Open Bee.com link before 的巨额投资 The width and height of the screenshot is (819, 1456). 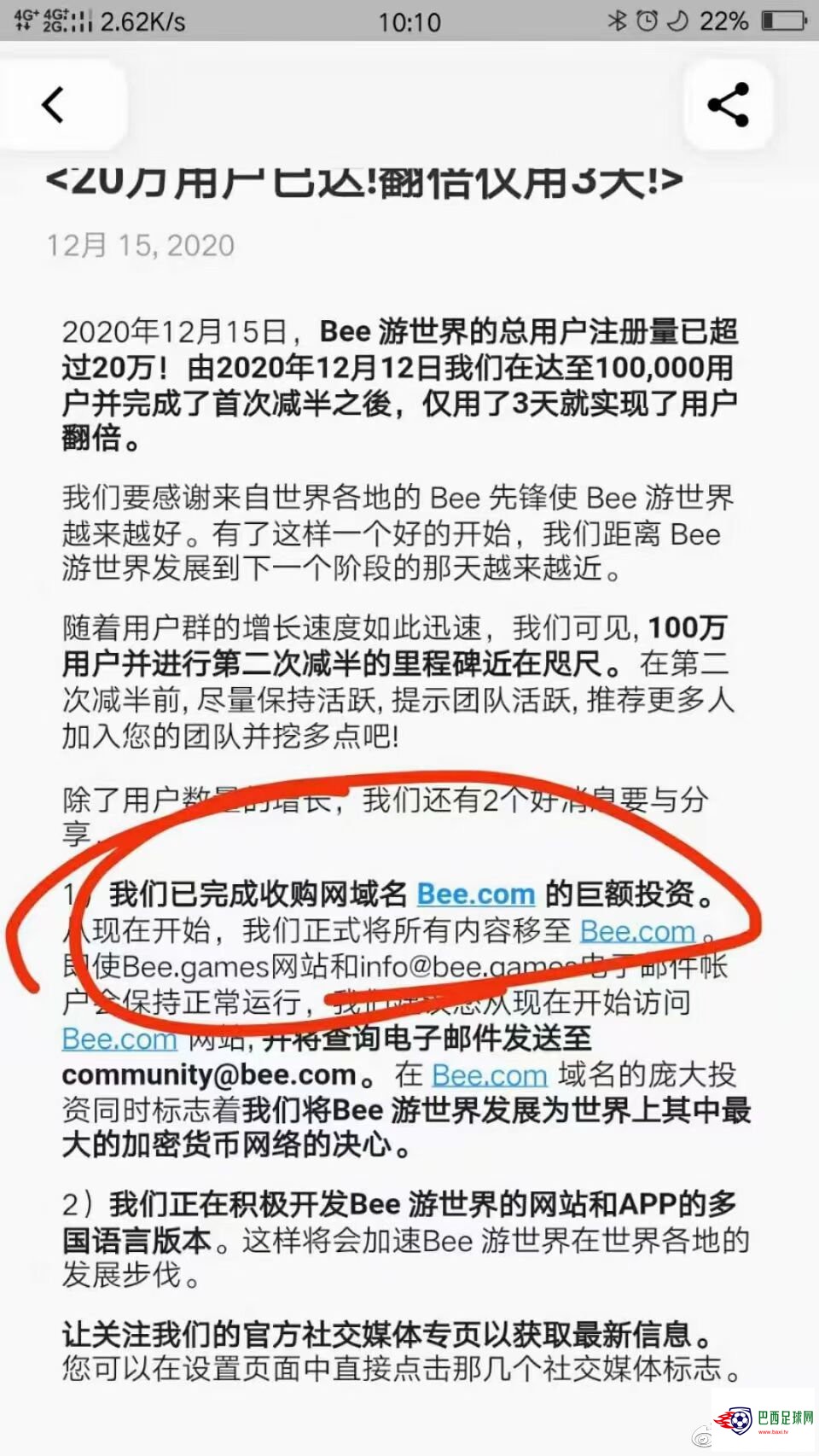coord(475,894)
